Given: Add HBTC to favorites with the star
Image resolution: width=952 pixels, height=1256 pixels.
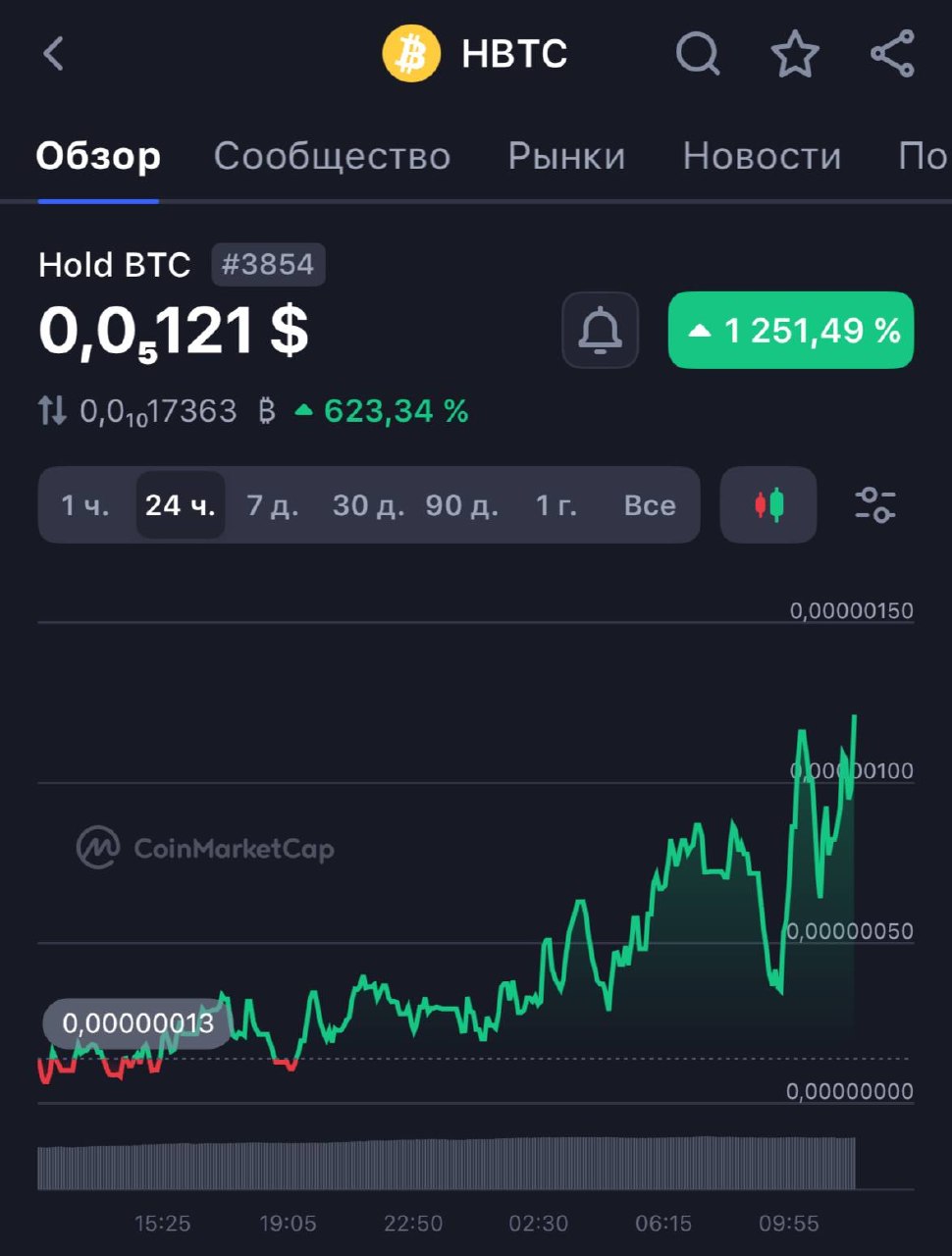Looking at the screenshot, I should pyautogui.click(x=794, y=54).
